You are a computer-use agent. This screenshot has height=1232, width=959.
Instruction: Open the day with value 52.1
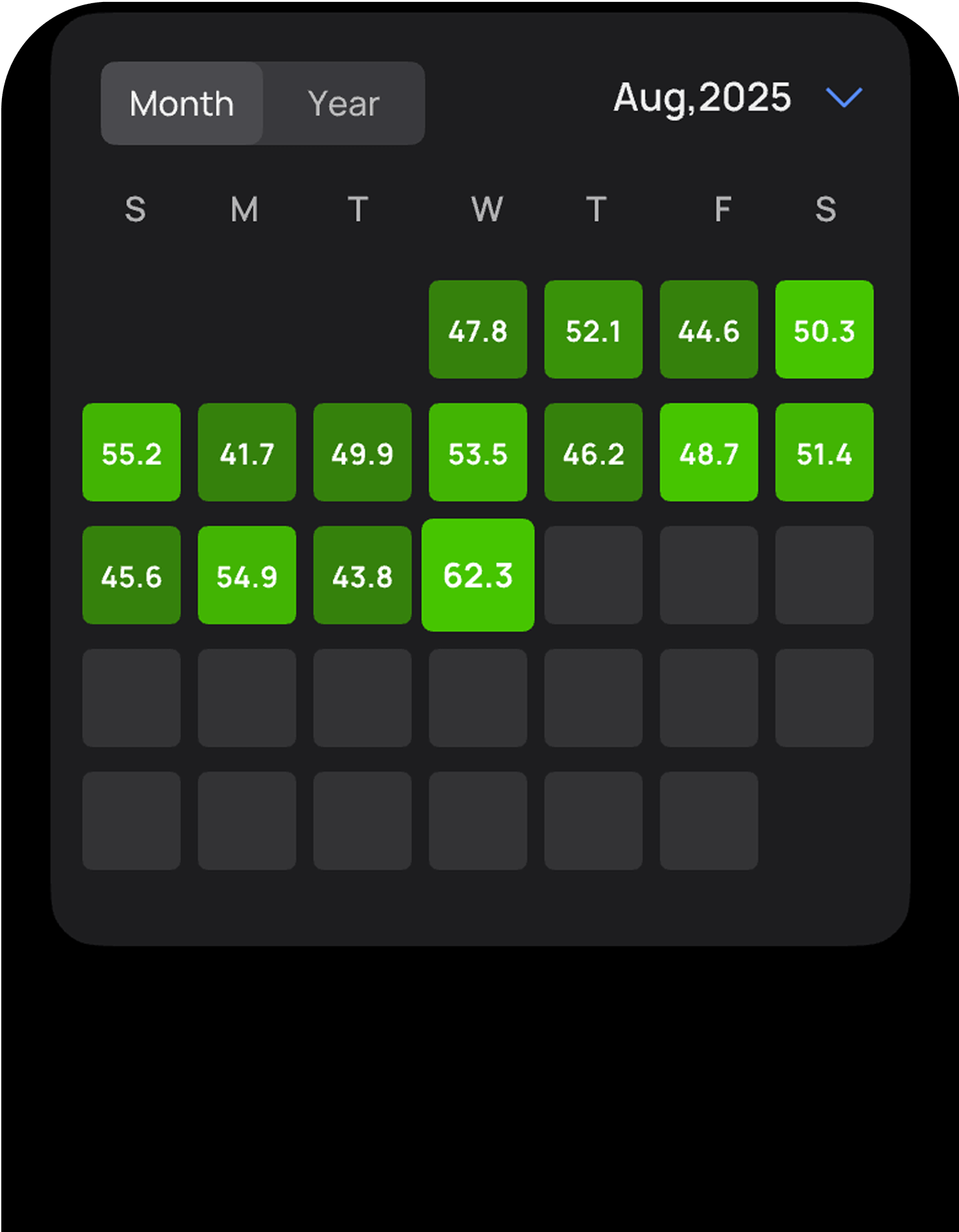coord(593,329)
